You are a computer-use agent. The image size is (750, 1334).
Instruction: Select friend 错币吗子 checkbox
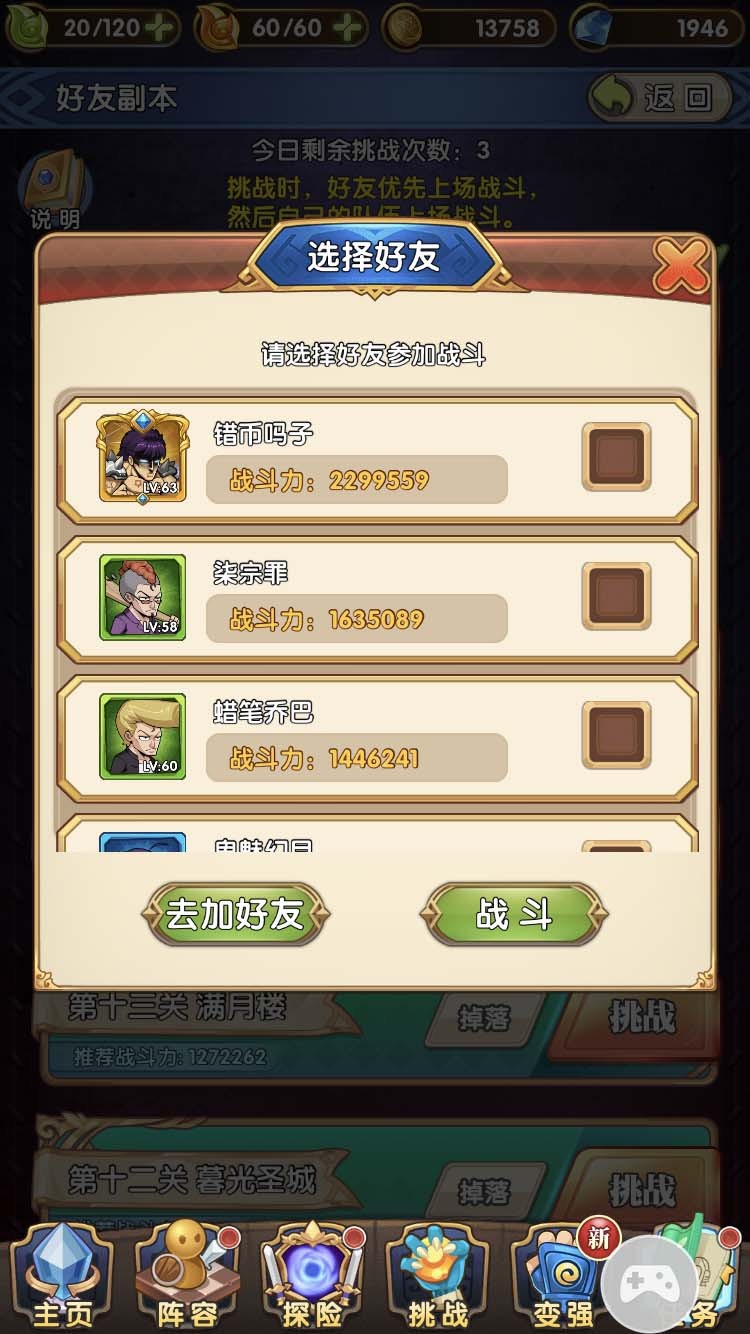tap(616, 457)
